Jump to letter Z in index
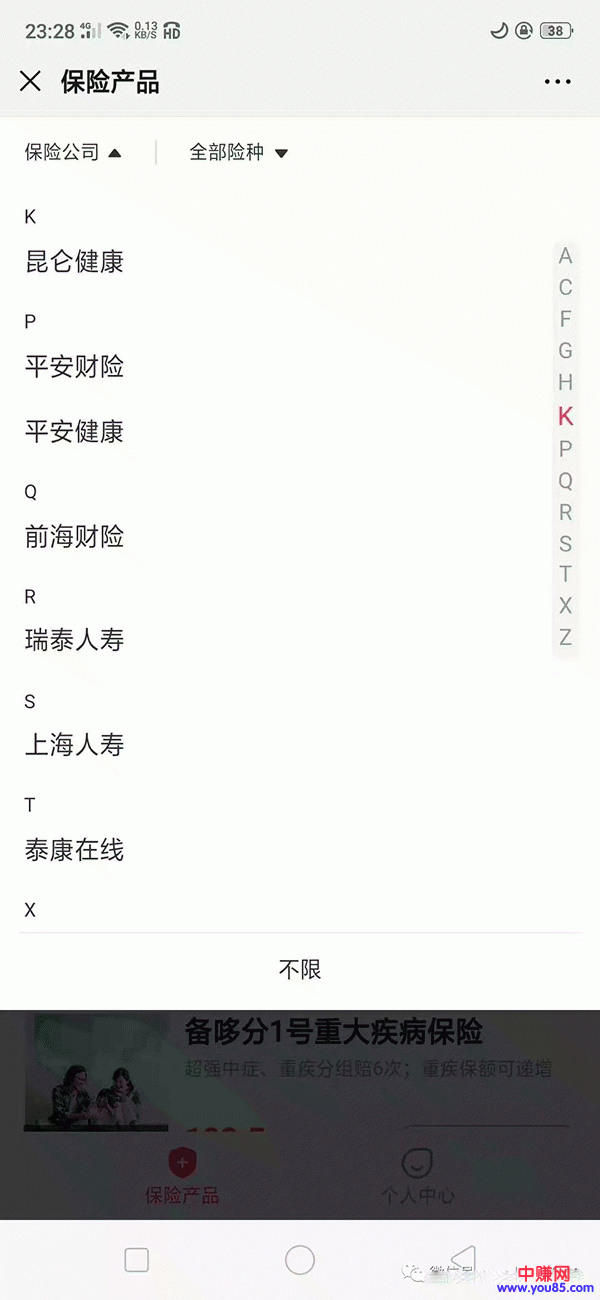Image resolution: width=600 pixels, height=1300 pixels. point(565,637)
